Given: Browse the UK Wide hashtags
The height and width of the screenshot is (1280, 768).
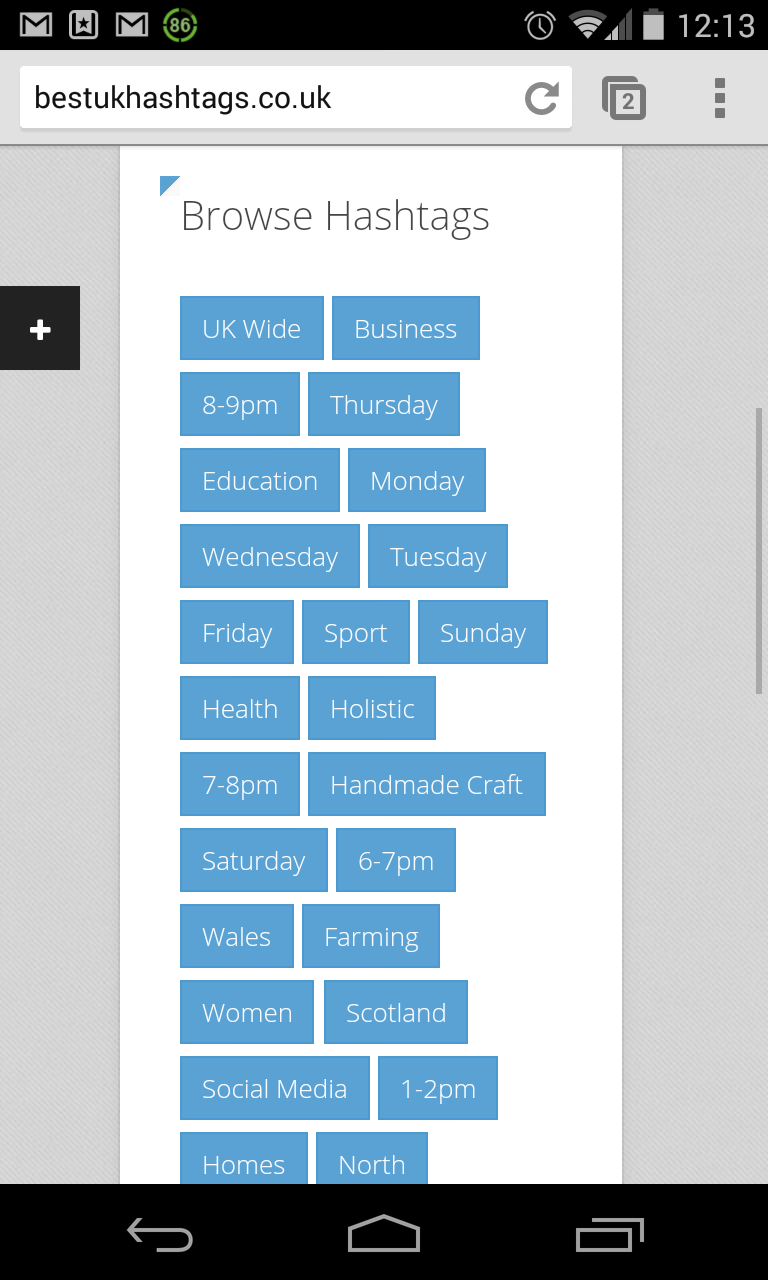Looking at the screenshot, I should (252, 328).
